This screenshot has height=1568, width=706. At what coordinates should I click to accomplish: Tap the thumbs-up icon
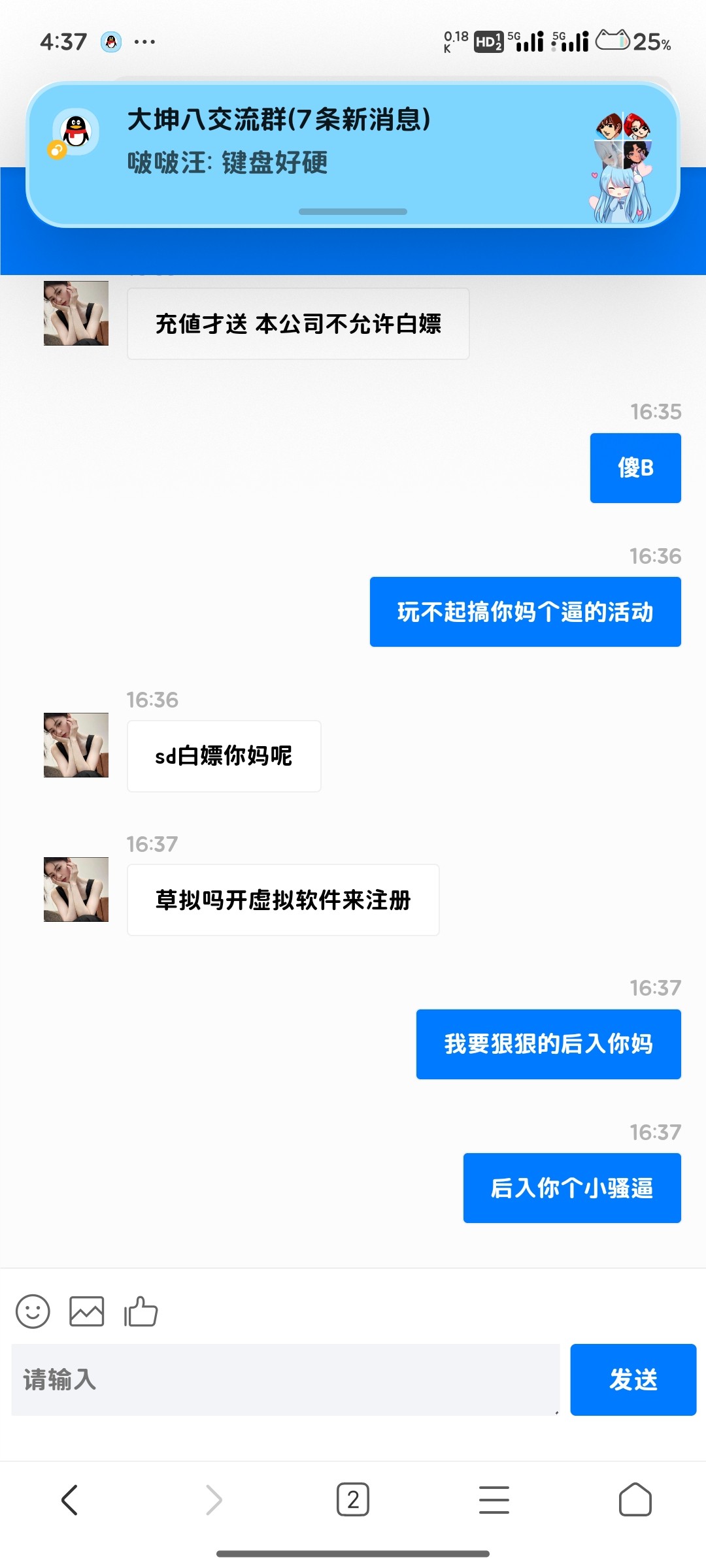pos(141,1311)
